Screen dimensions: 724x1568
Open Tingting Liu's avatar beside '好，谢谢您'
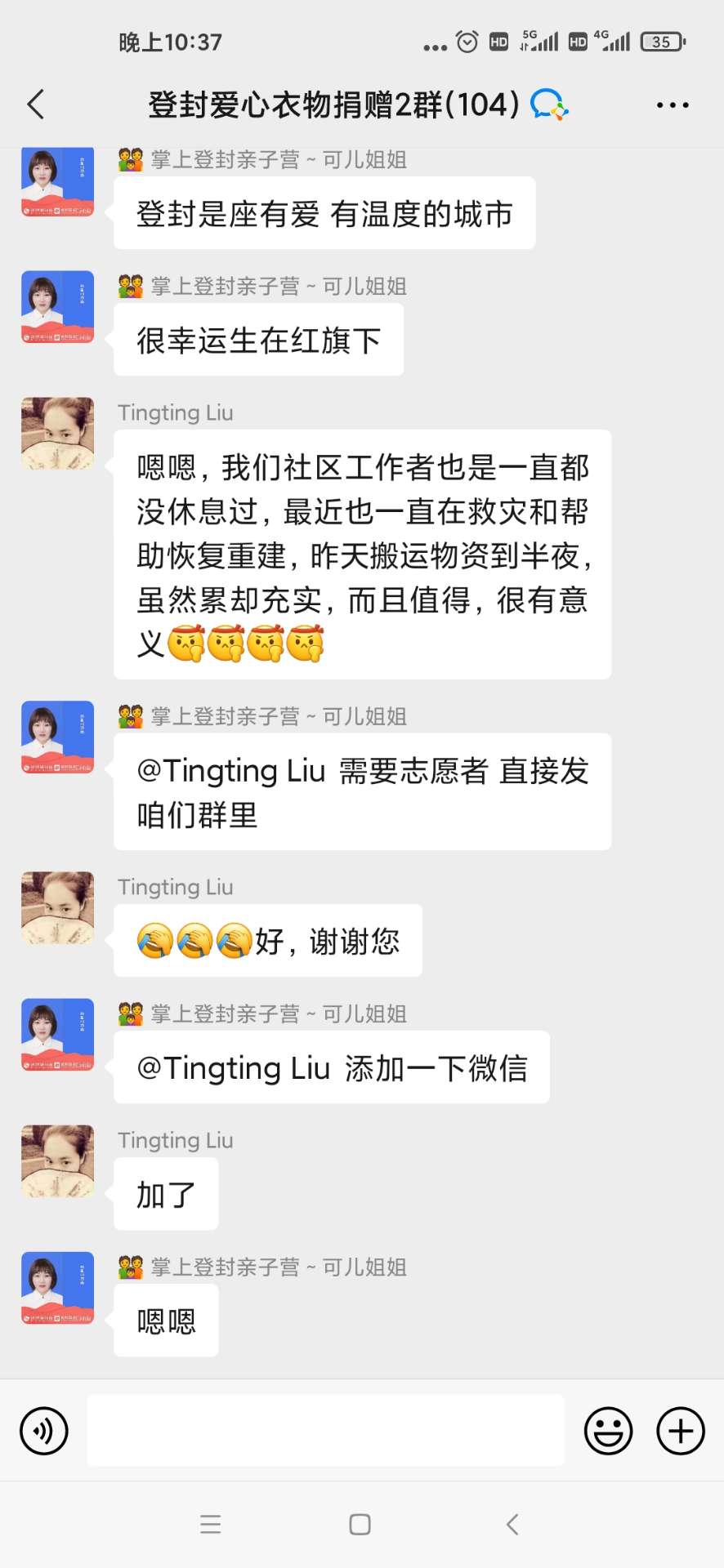coord(57,908)
